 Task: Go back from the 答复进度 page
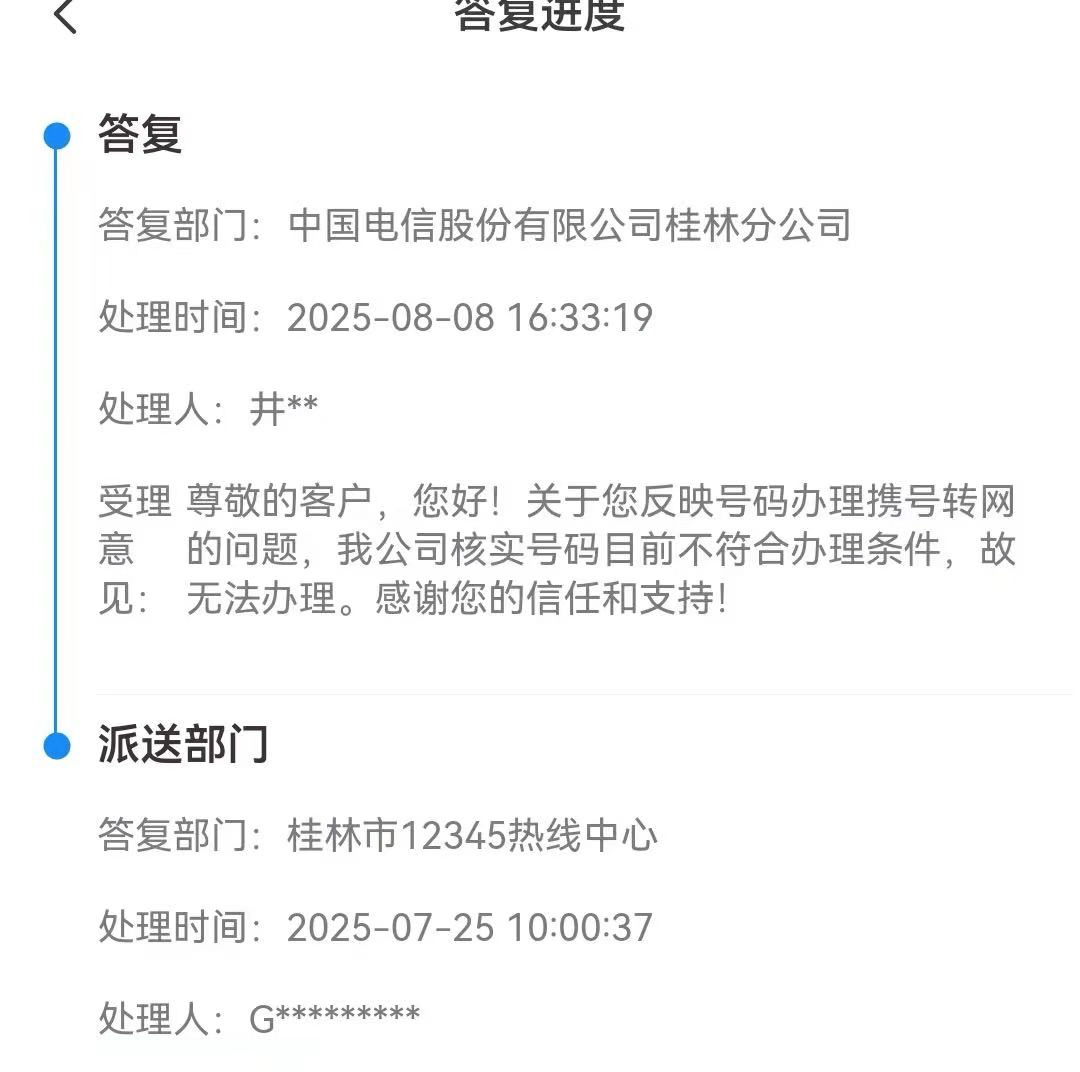[65, 14]
